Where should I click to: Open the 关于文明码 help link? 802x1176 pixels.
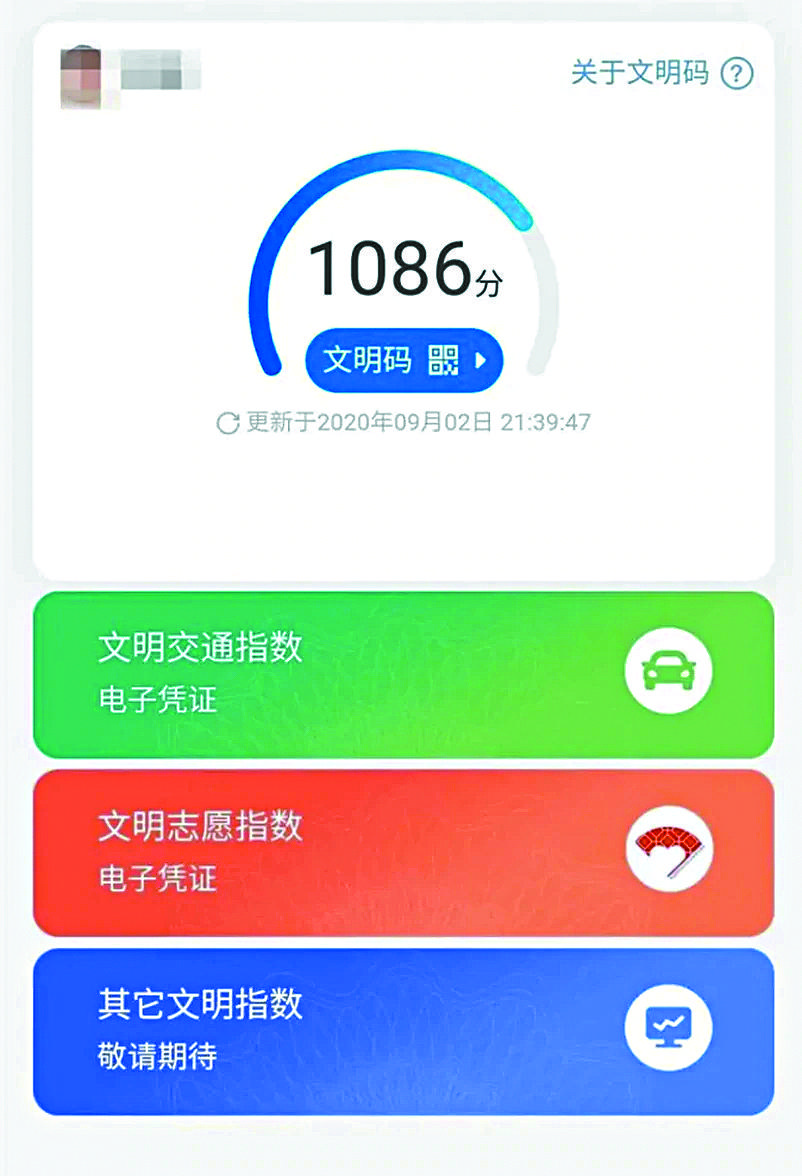pyautogui.click(x=661, y=73)
